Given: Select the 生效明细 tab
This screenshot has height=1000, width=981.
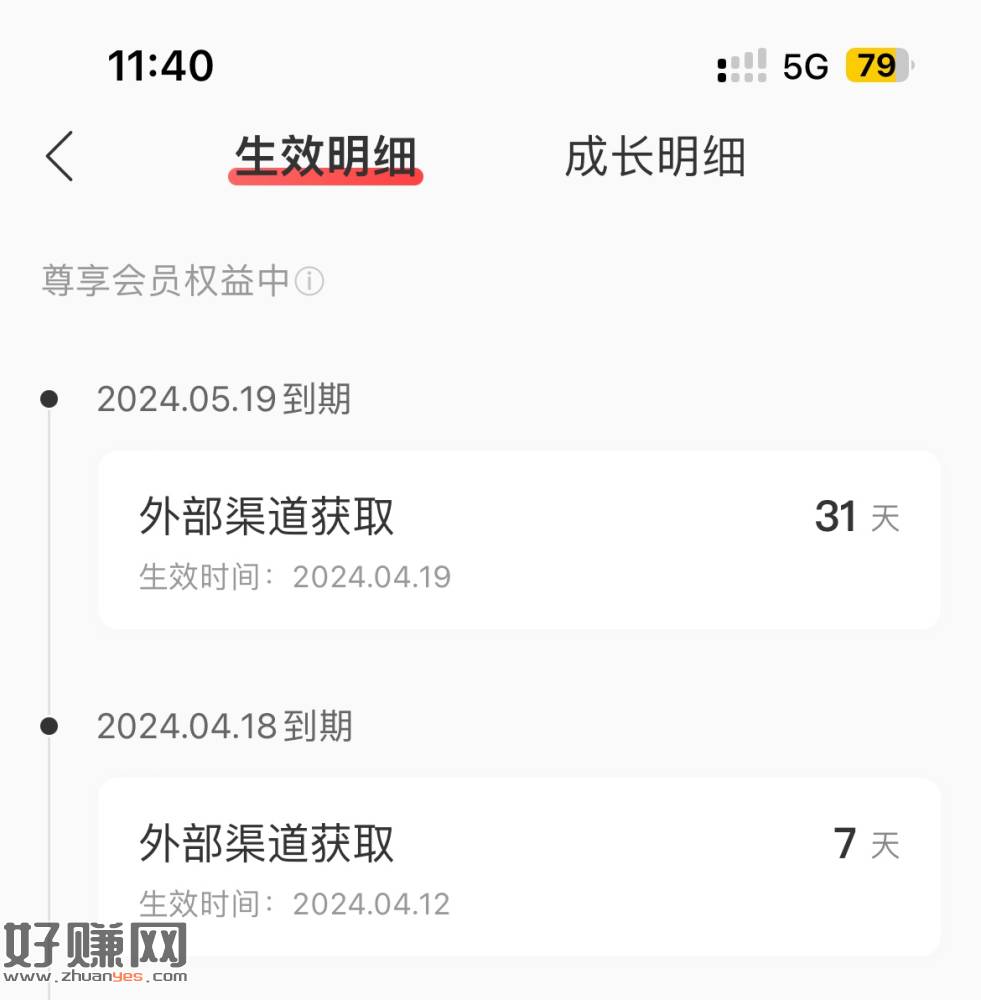Looking at the screenshot, I should click(325, 157).
